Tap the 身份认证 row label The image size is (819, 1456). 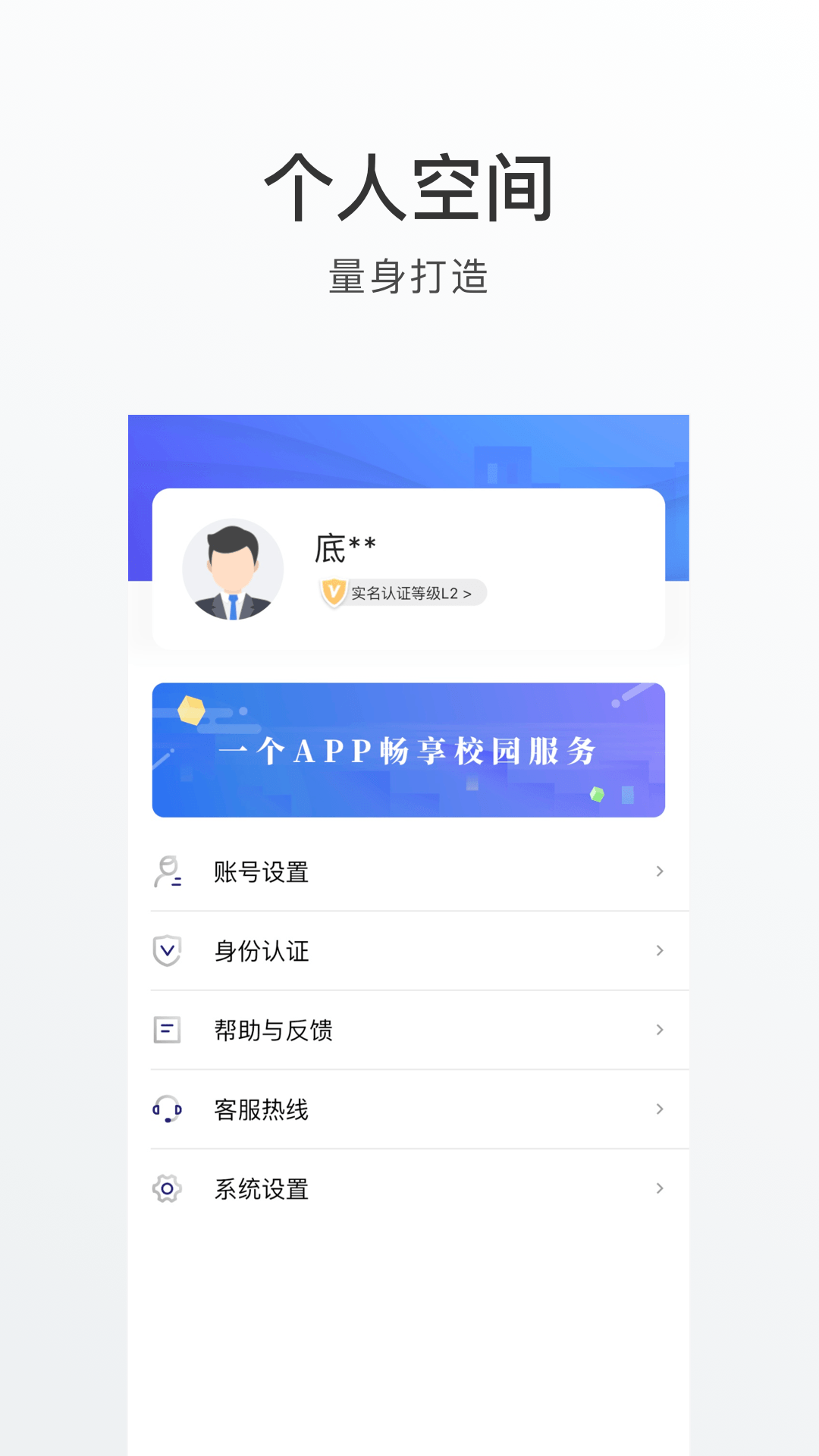coord(261,951)
